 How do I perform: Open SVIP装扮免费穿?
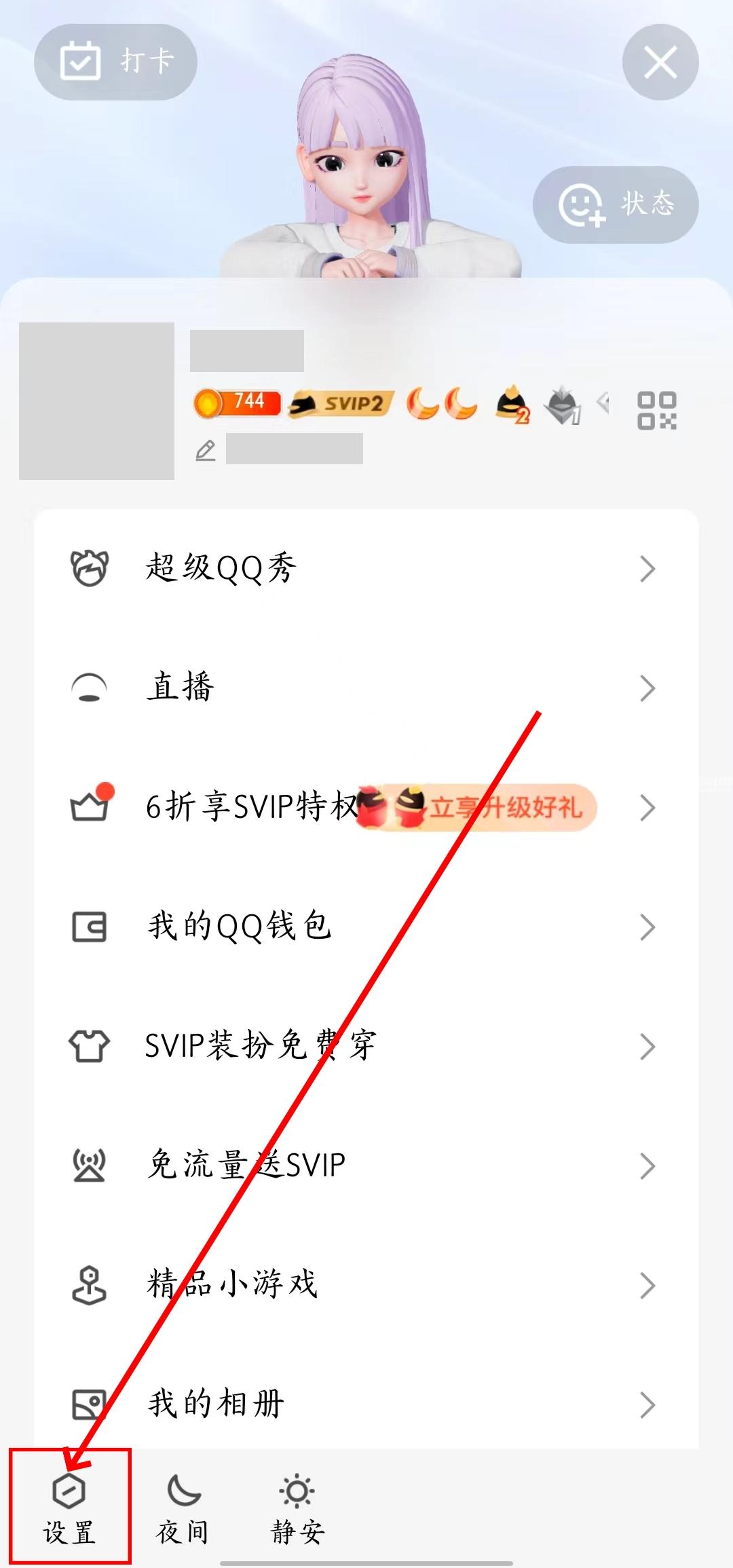point(366,1046)
